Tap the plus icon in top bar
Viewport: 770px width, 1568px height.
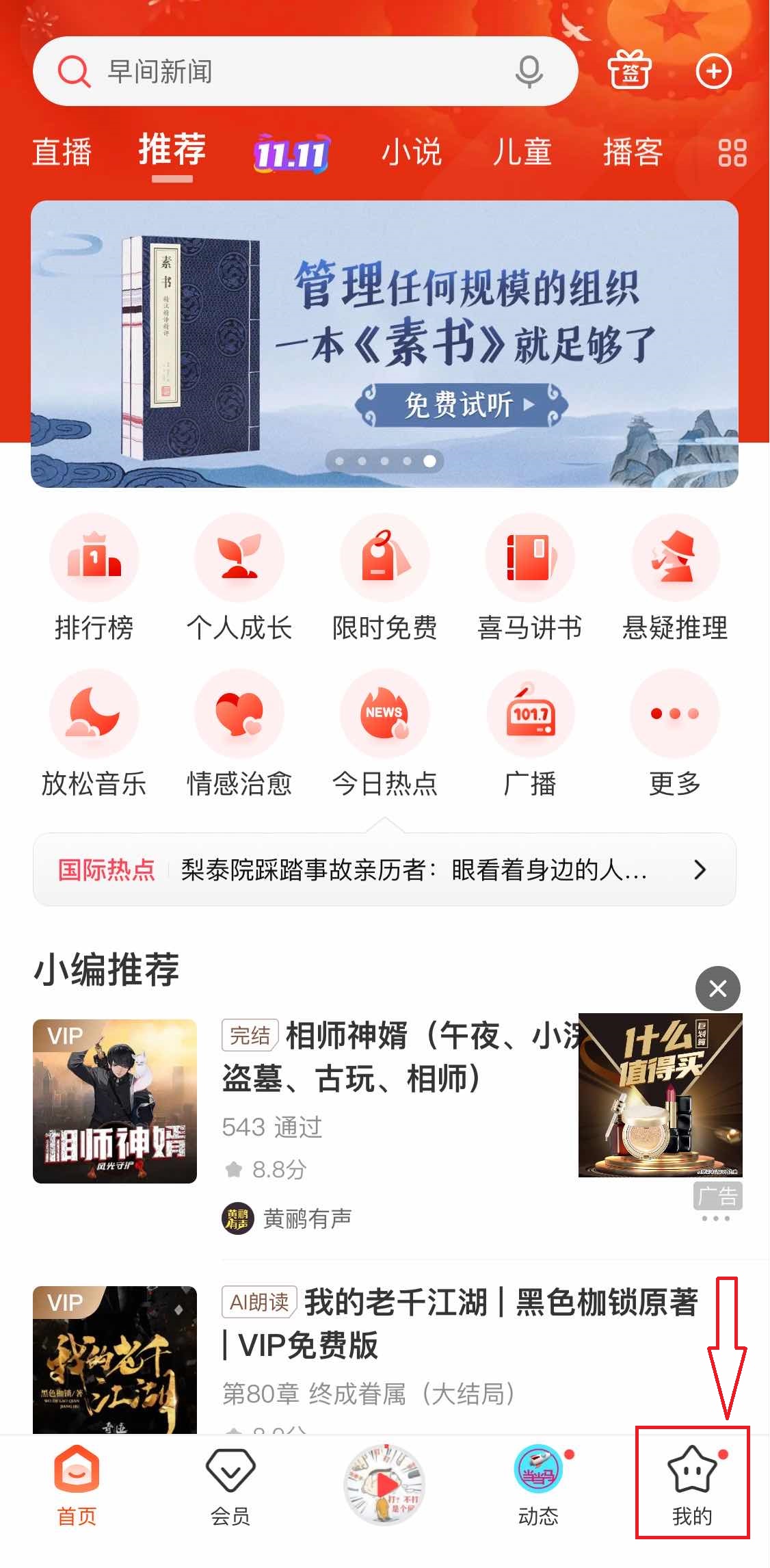713,71
